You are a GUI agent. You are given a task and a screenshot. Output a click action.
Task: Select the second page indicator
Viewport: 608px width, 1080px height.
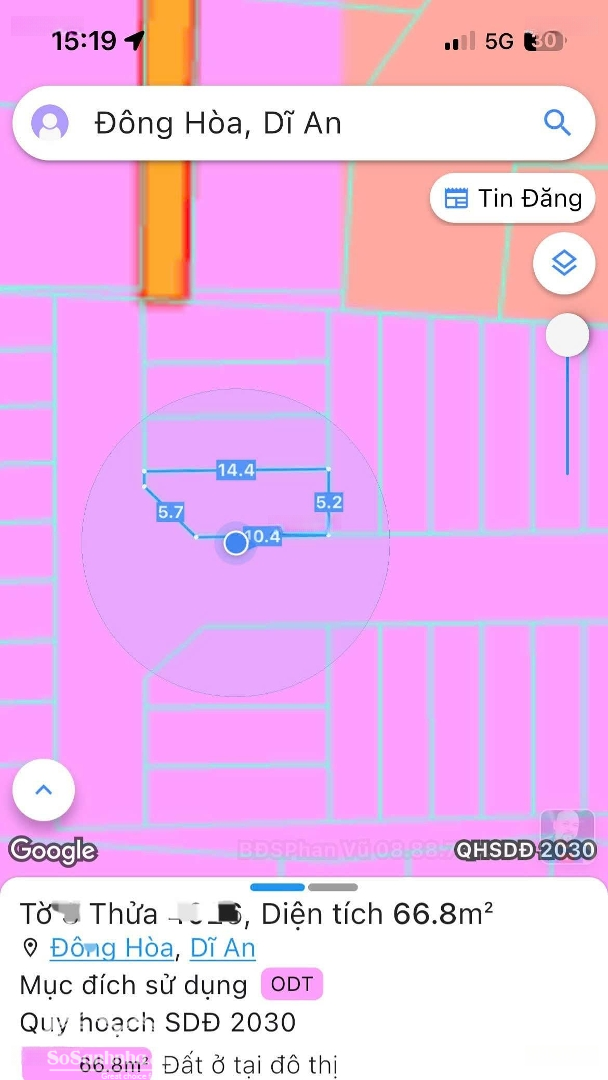point(333,887)
